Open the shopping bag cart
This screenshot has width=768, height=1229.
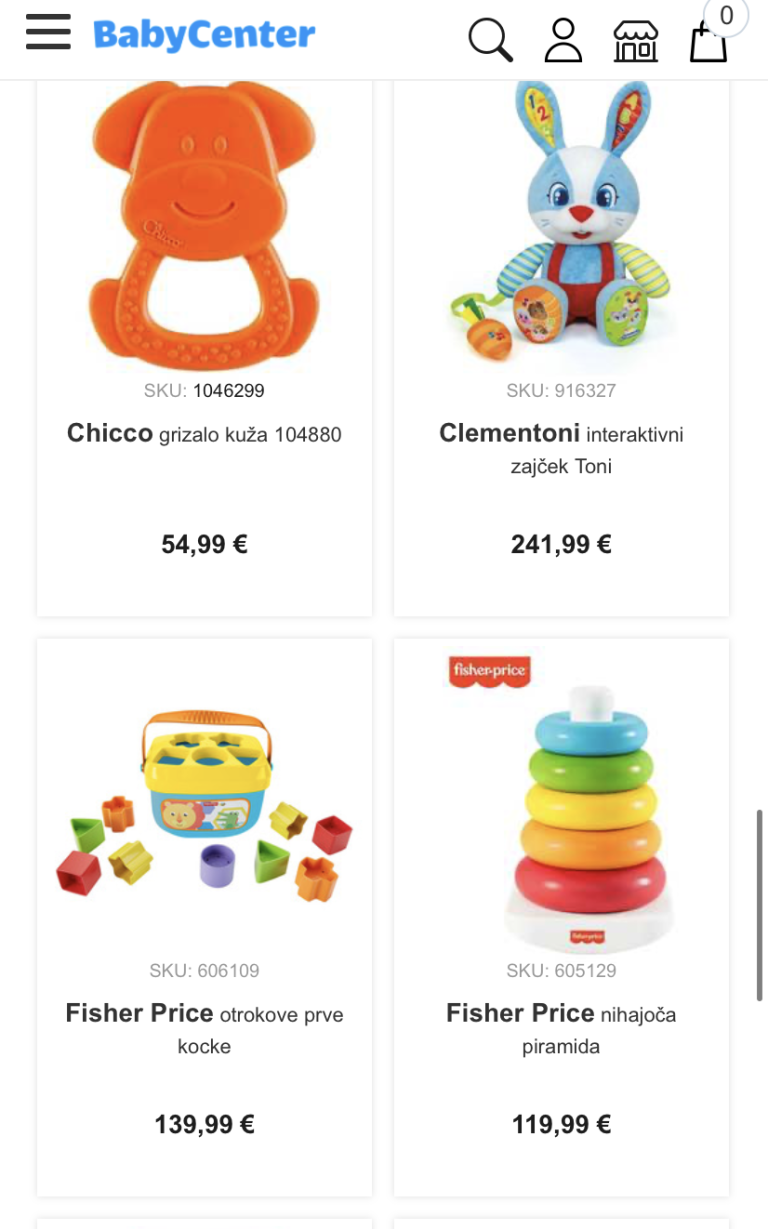click(708, 42)
